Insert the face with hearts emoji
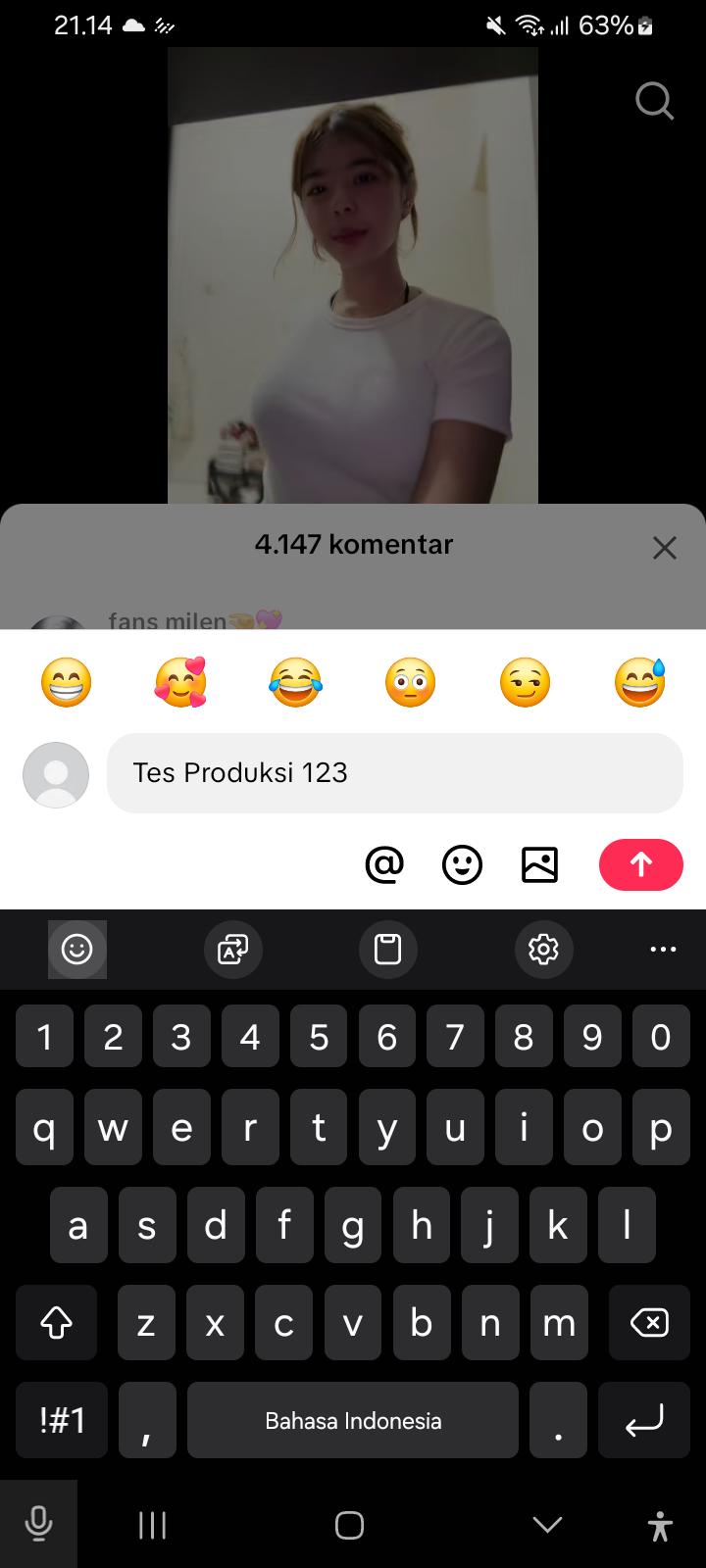Screen dimensions: 706x1568 click(x=180, y=682)
